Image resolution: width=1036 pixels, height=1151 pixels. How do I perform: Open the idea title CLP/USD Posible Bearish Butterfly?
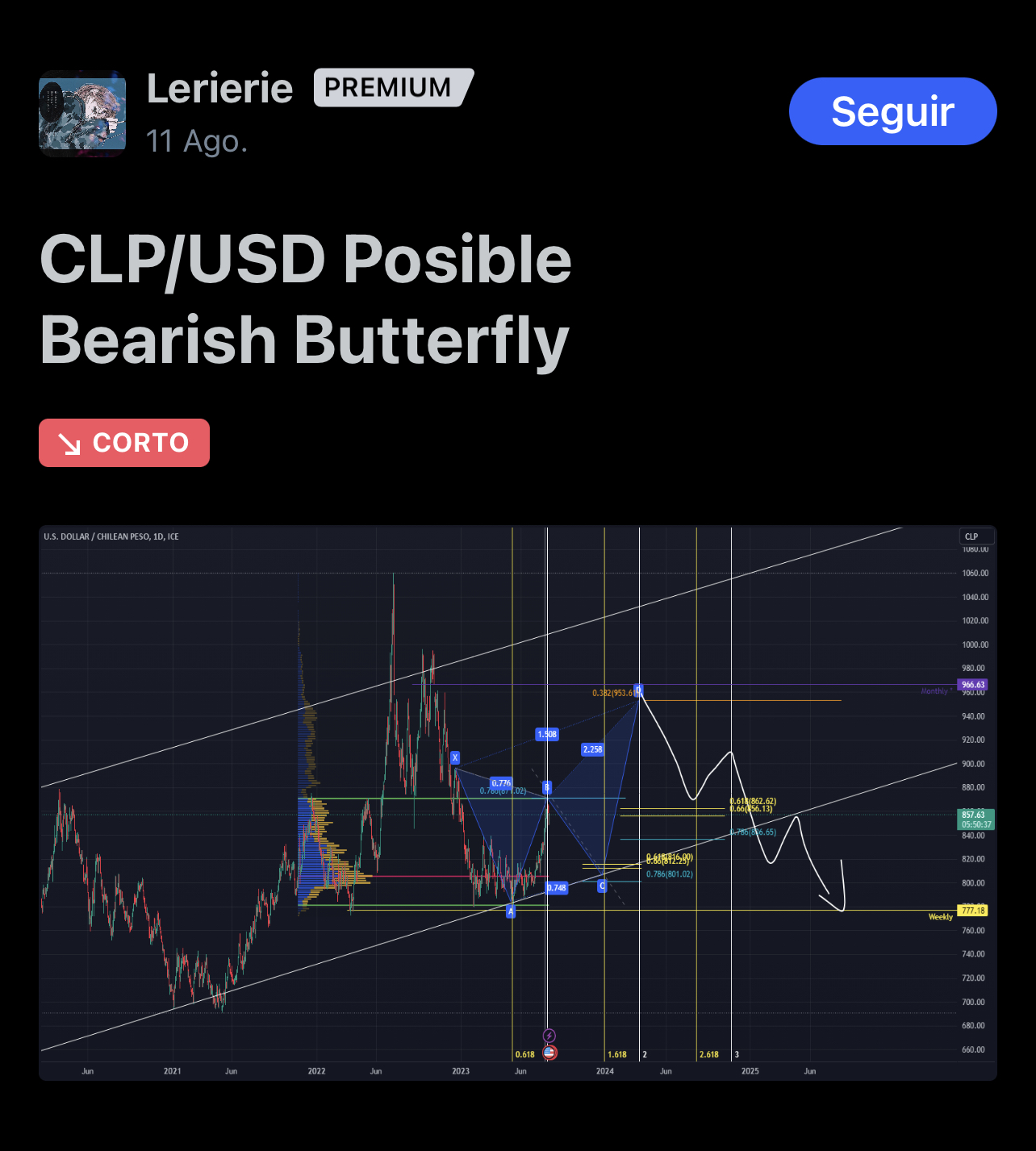[306, 299]
